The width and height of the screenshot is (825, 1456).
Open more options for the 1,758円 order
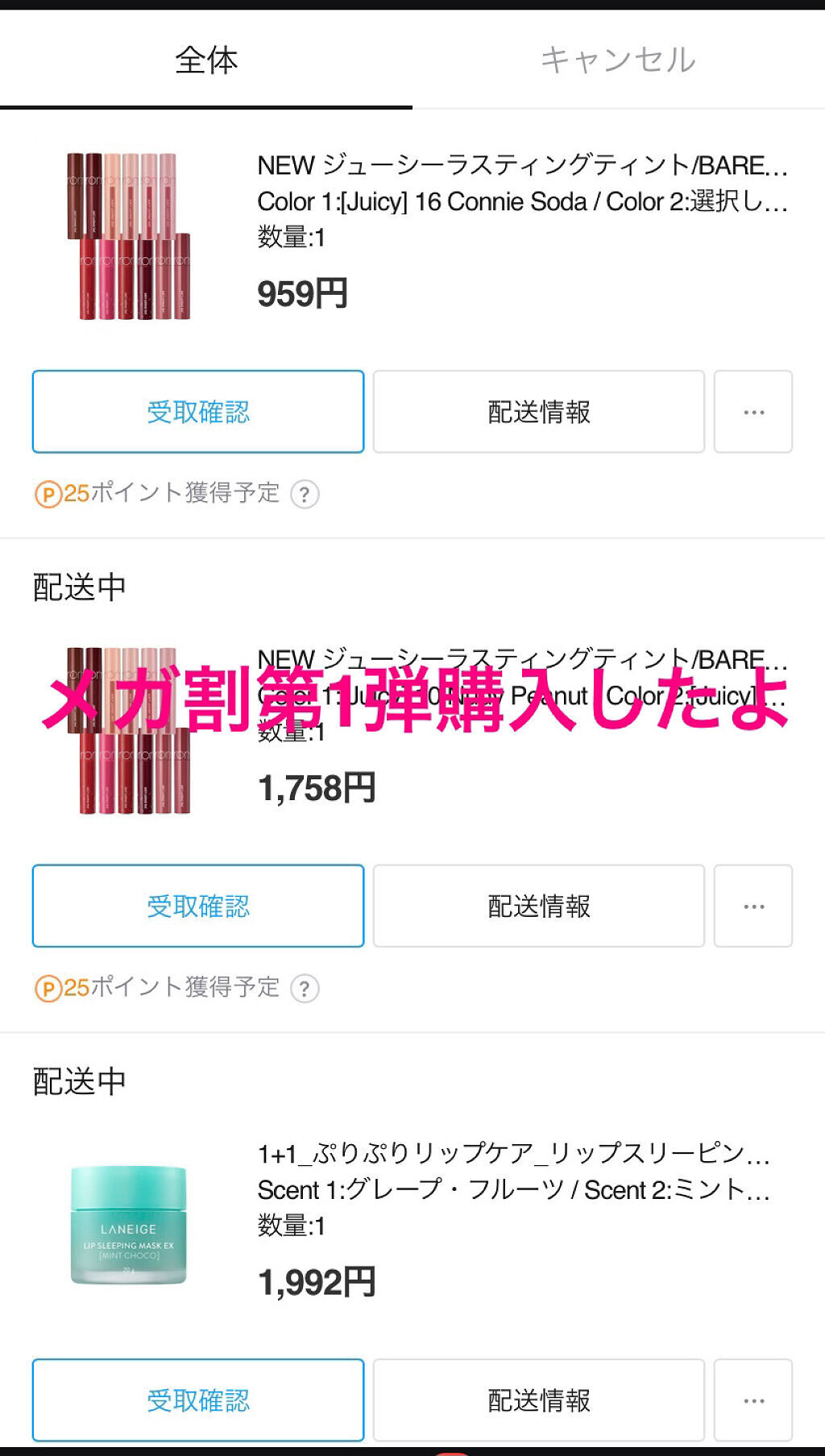click(752, 906)
